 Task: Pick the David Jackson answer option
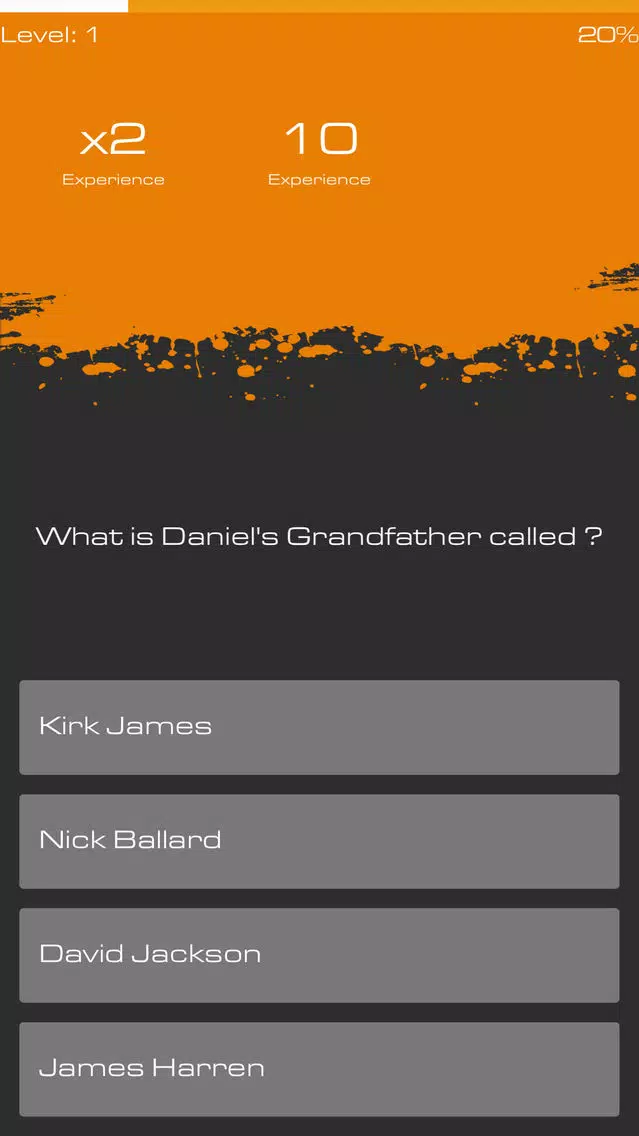(x=319, y=955)
